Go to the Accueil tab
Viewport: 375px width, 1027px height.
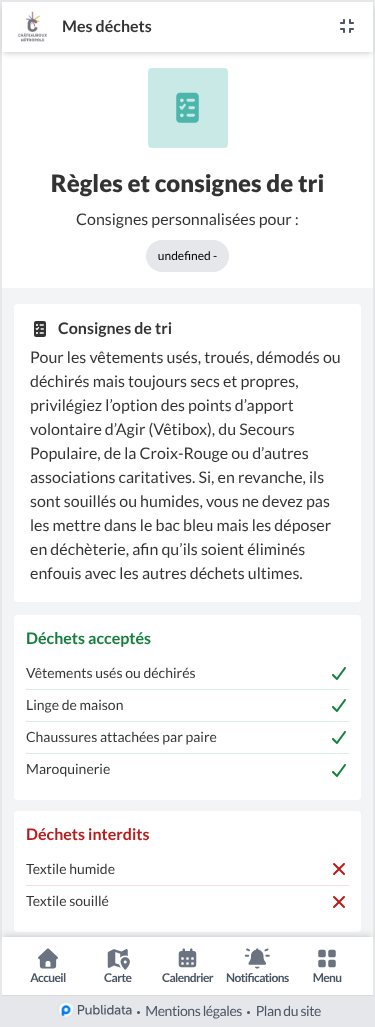tap(48, 966)
